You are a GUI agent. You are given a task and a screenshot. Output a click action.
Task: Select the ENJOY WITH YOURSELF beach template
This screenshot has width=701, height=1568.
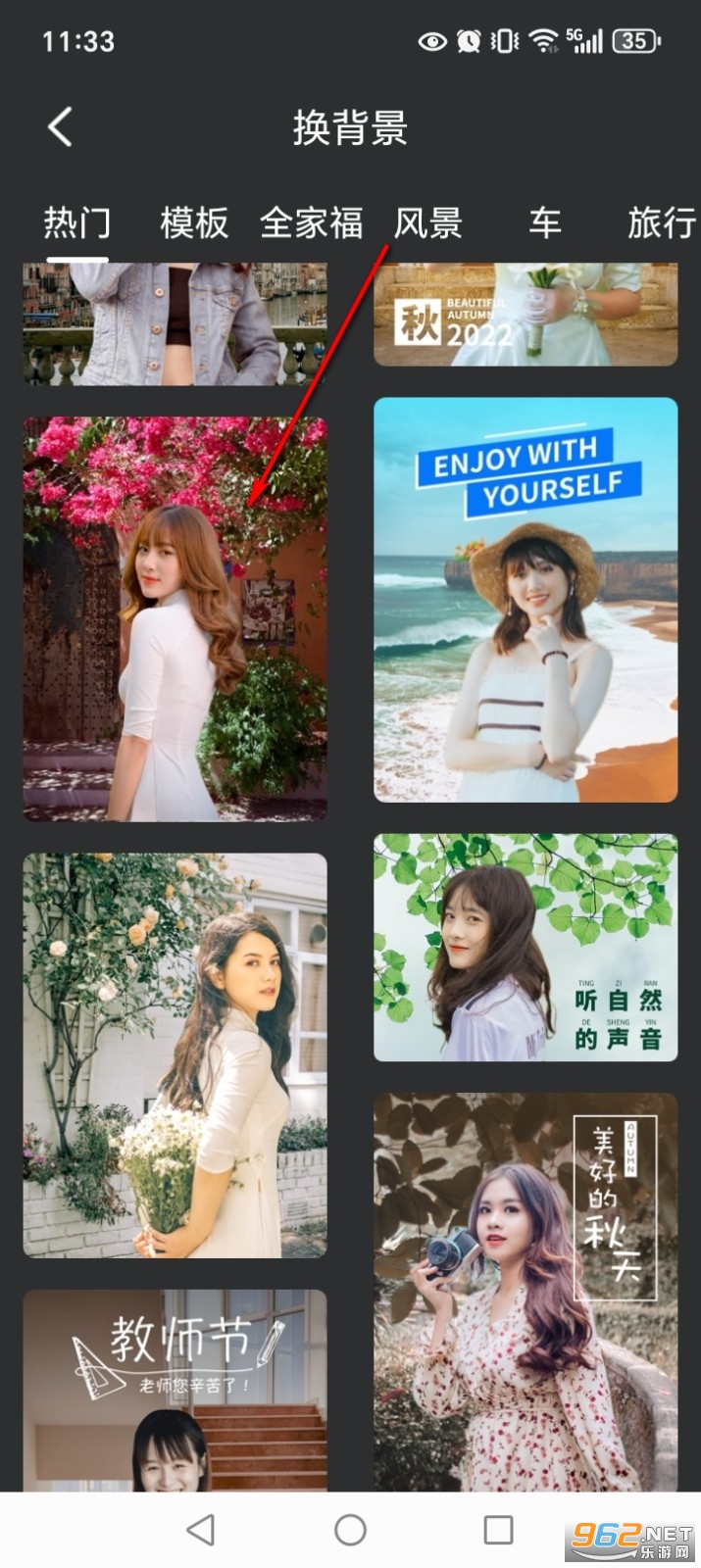pos(526,600)
